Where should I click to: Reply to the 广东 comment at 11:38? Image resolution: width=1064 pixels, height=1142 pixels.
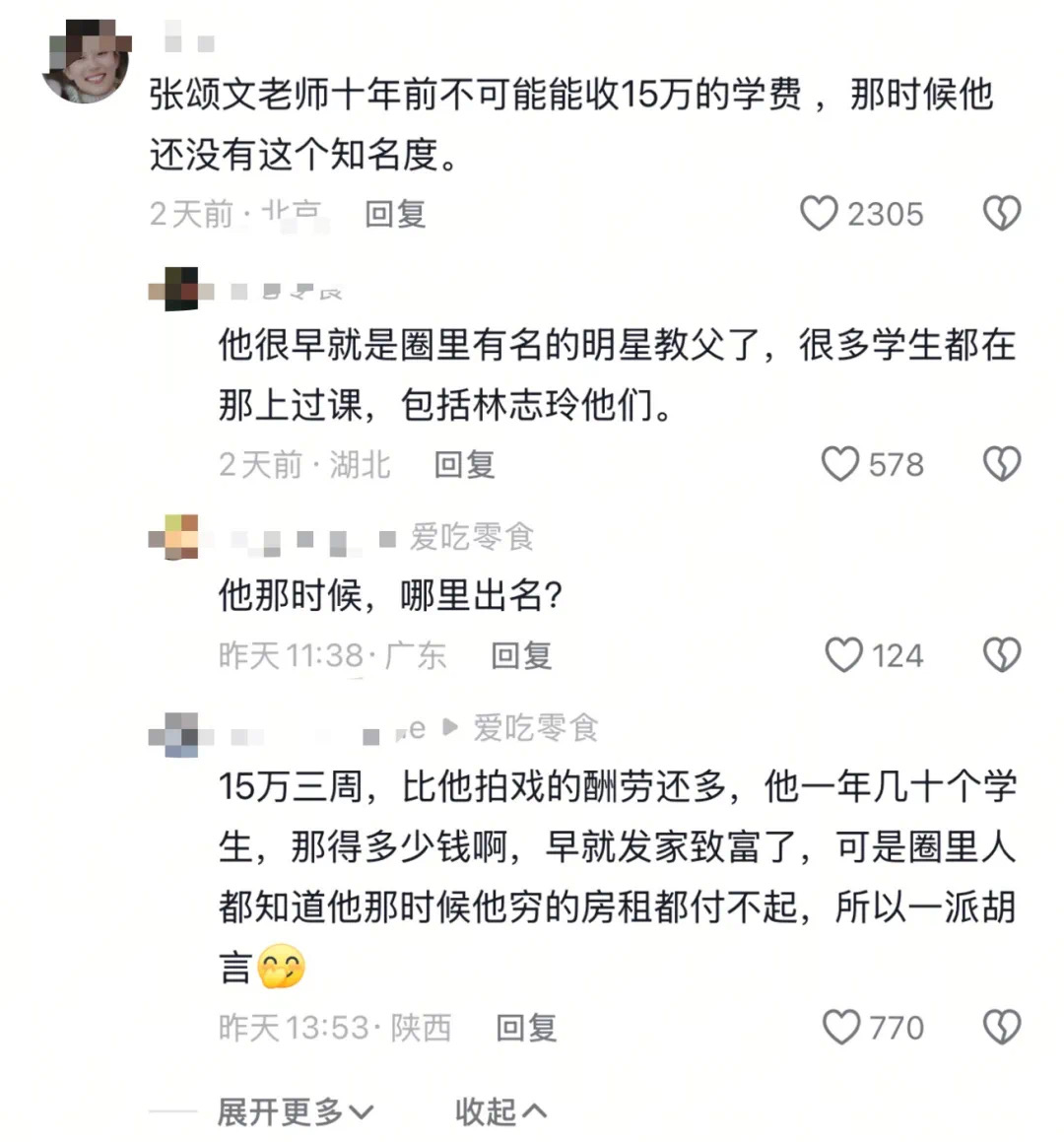pyautogui.click(x=521, y=655)
